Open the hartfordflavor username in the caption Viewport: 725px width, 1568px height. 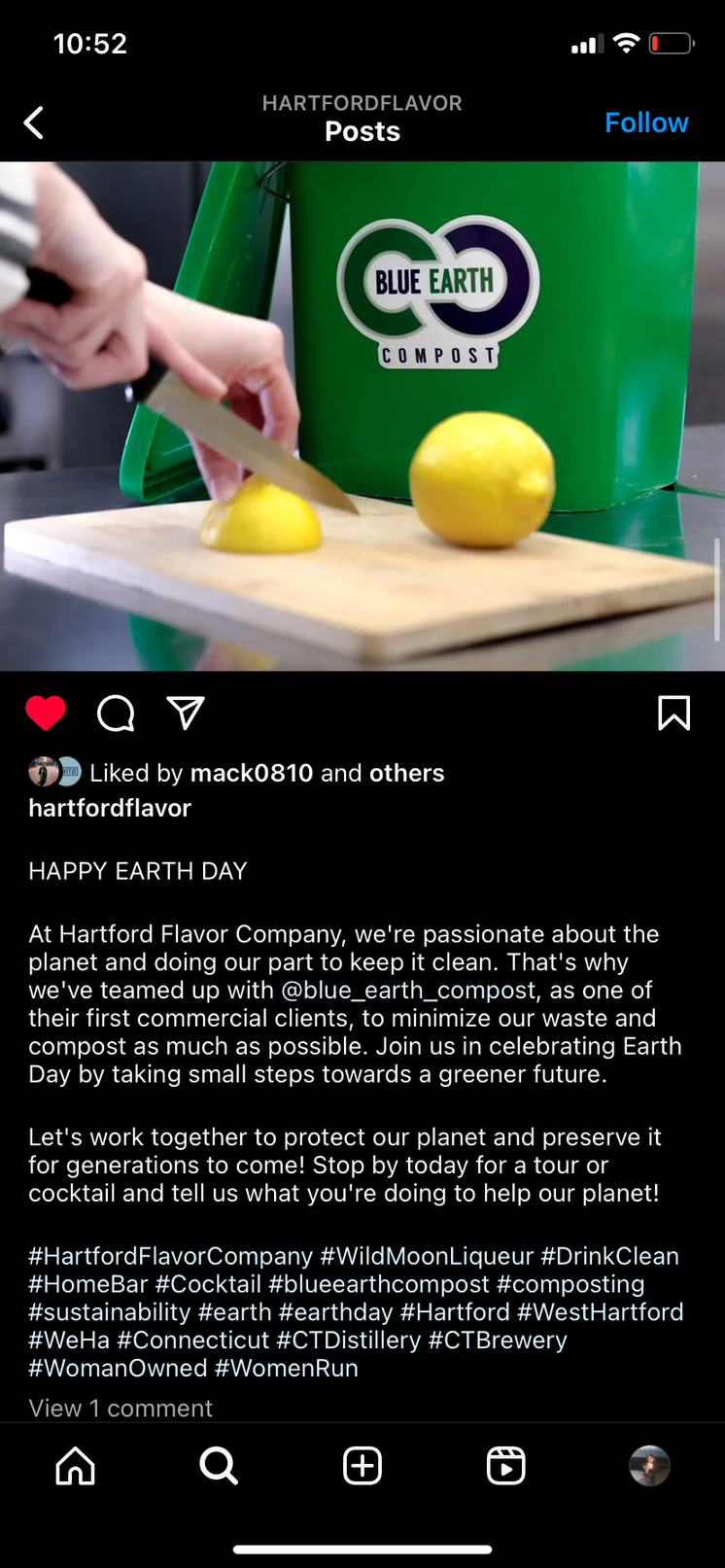pyautogui.click(x=110, y=808)
